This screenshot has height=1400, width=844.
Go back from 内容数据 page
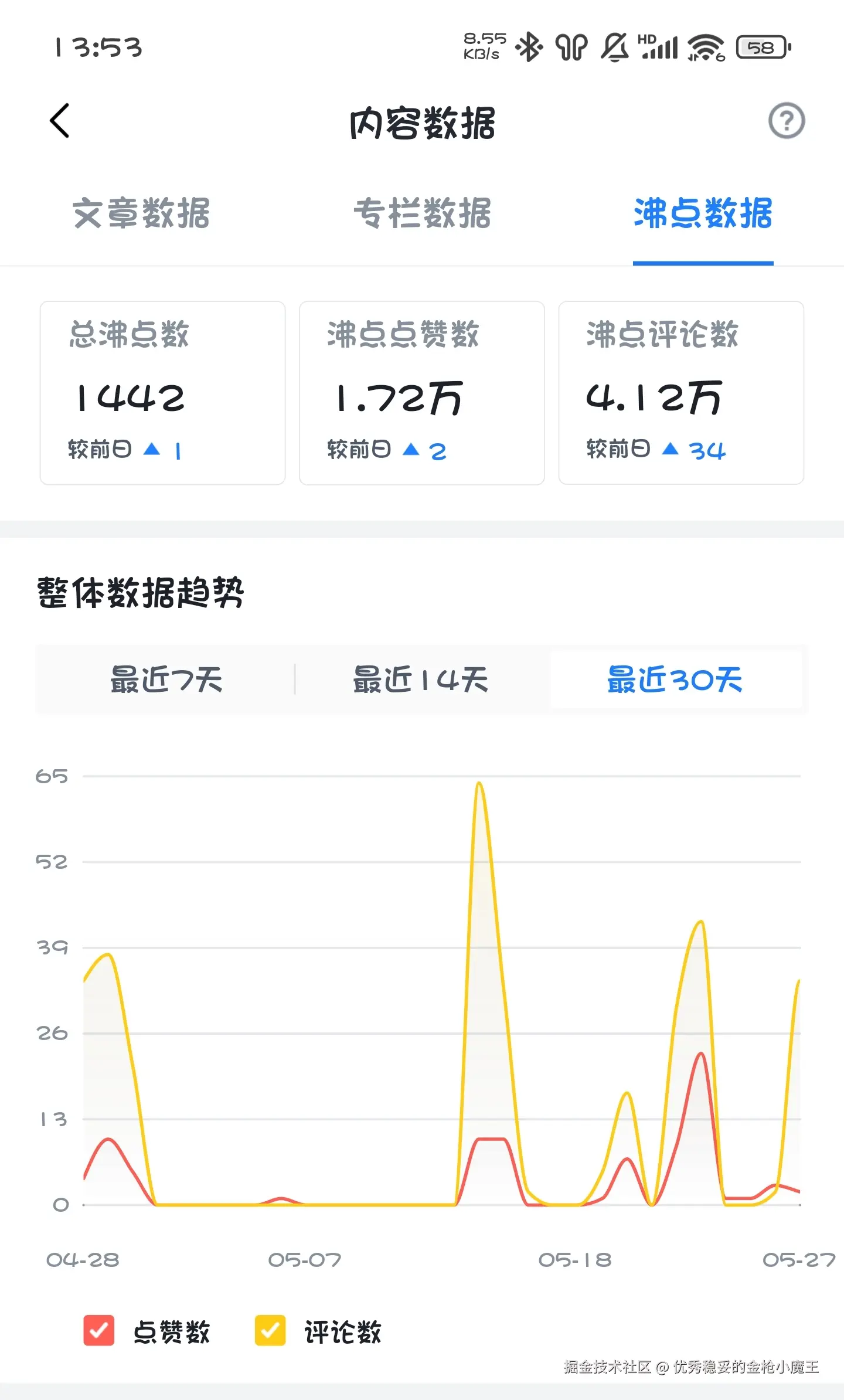click(x=60, y=121)
